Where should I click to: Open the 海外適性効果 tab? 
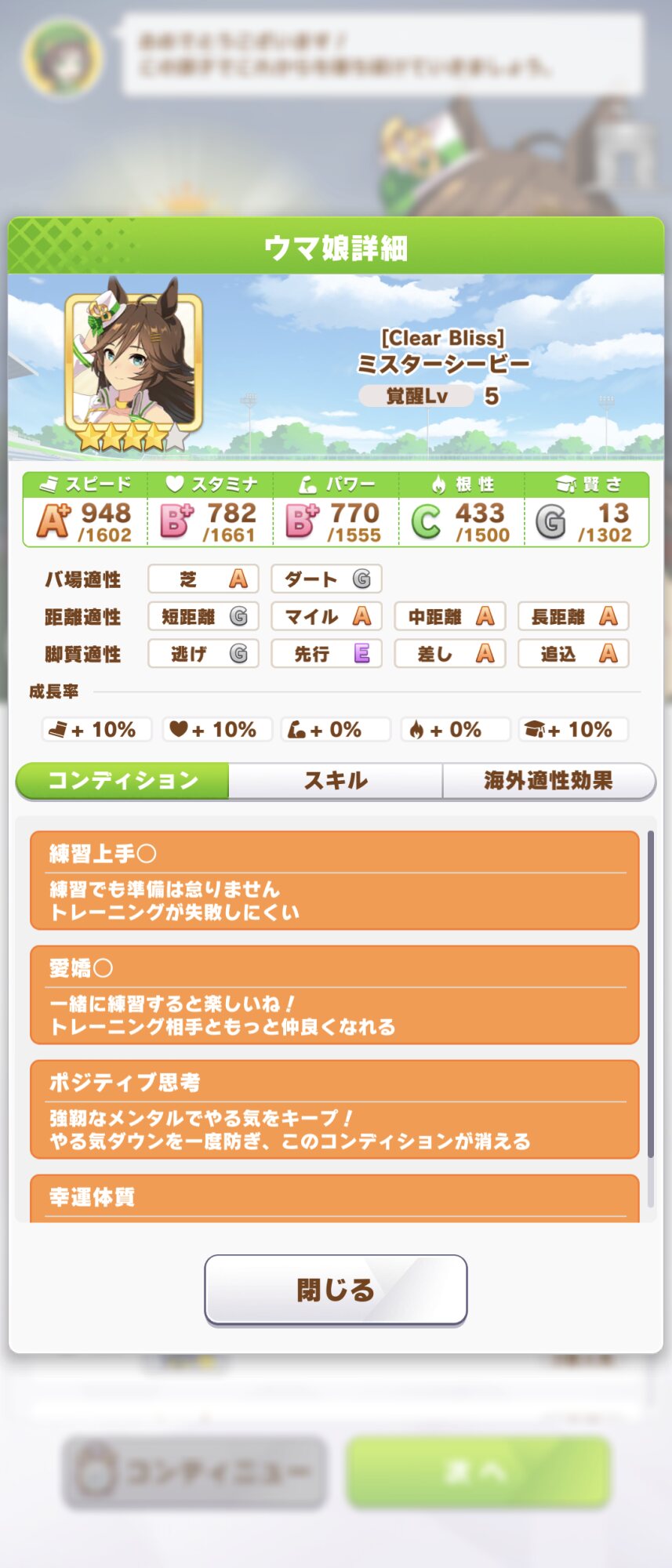click(548, 781)
